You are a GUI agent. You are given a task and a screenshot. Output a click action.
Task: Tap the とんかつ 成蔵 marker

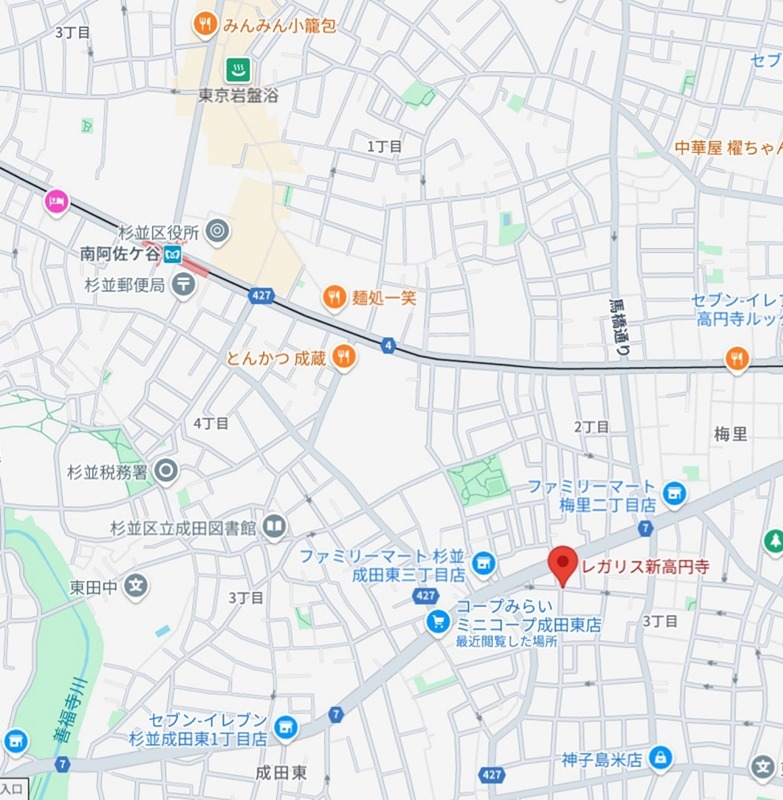[x=344, y=357]
